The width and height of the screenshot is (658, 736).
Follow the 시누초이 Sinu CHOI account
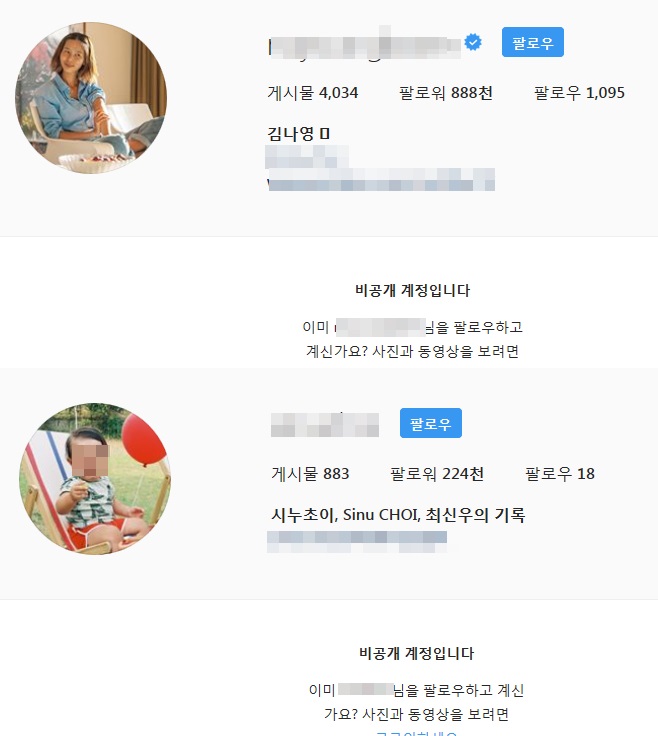point(430,423)
